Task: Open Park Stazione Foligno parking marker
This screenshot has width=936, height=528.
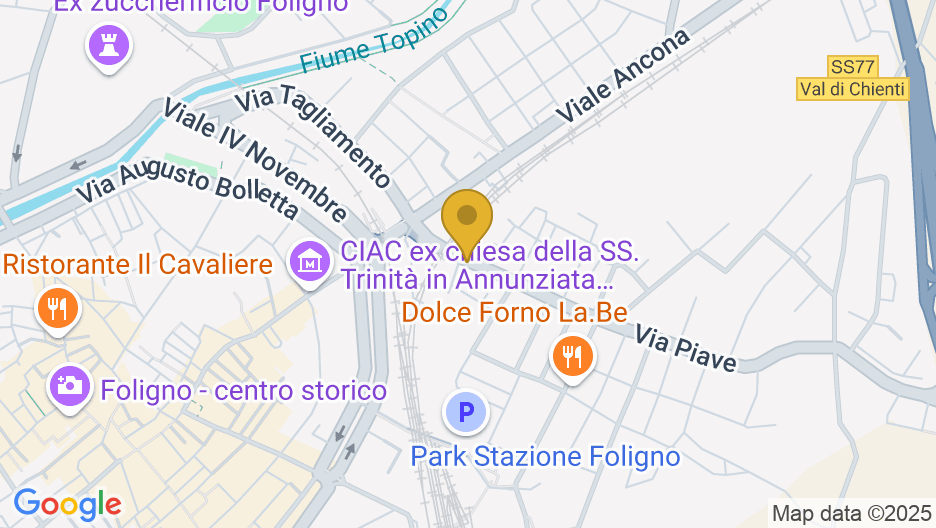Action: pos(465,411)
